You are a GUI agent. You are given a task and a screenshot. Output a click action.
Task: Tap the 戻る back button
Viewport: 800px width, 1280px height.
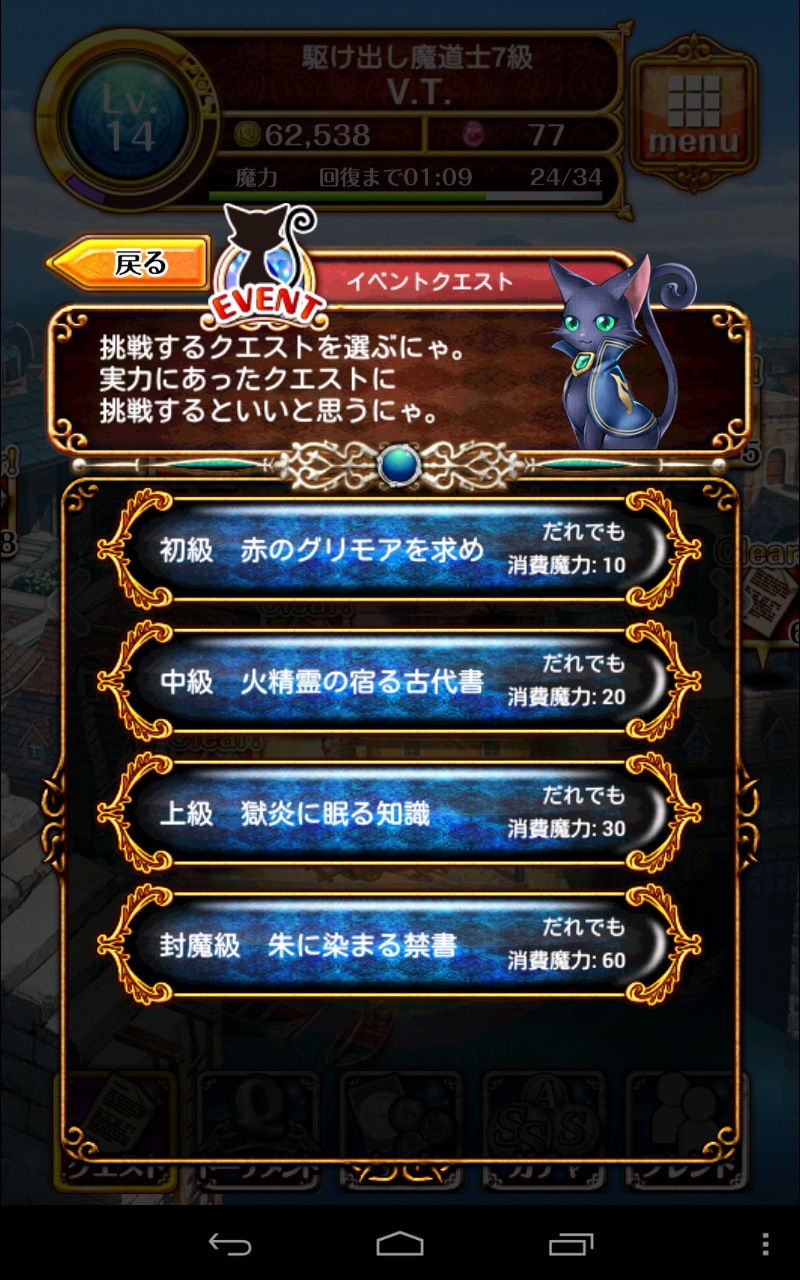(x=130, y=264)
